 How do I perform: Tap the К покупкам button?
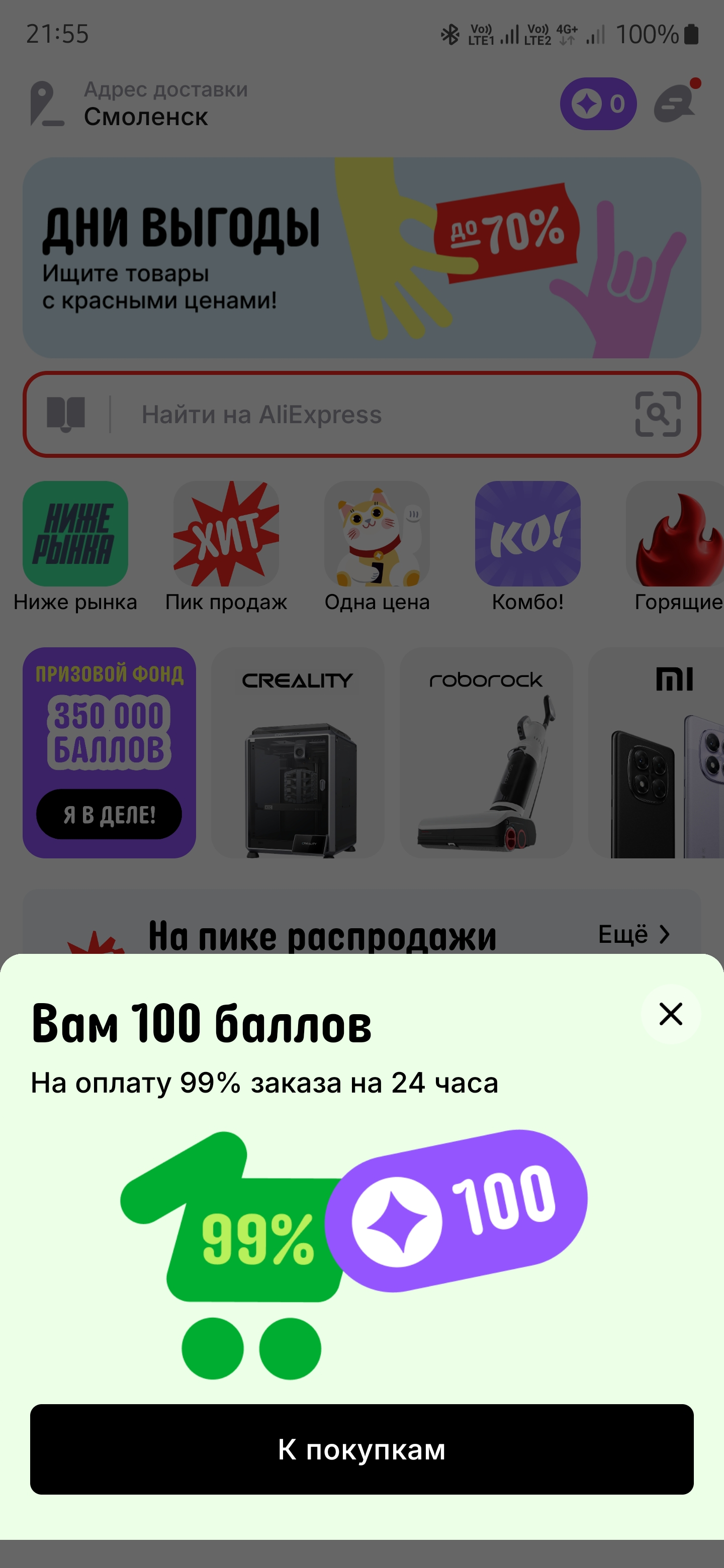[361, 1449]
